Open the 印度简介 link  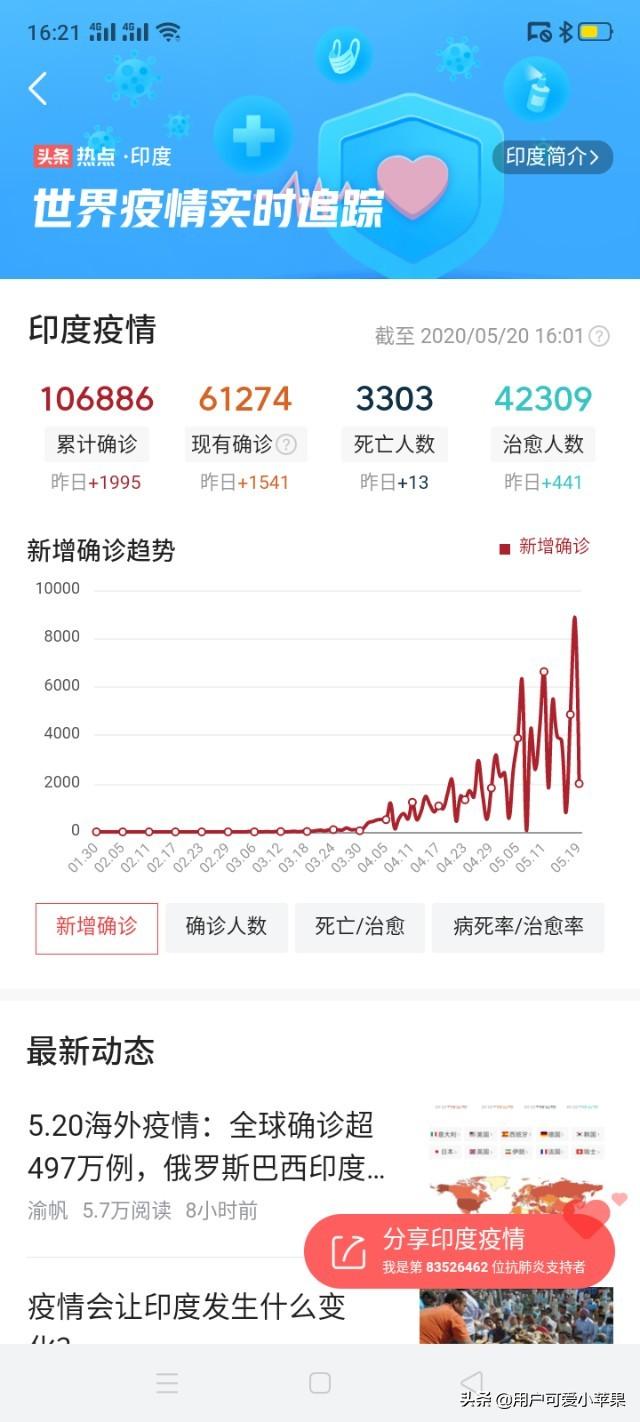(x=552, y=157)
